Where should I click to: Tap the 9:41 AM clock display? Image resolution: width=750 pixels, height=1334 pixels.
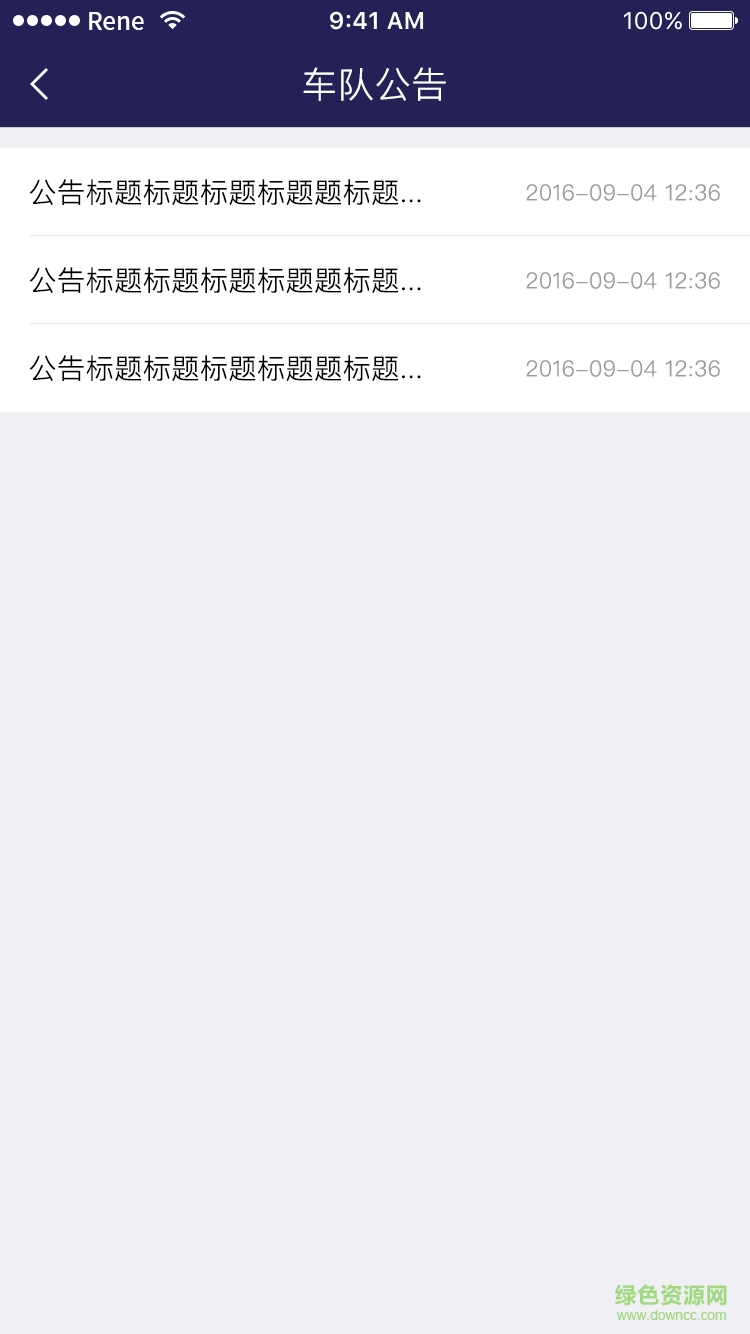(x=376, y=19)
